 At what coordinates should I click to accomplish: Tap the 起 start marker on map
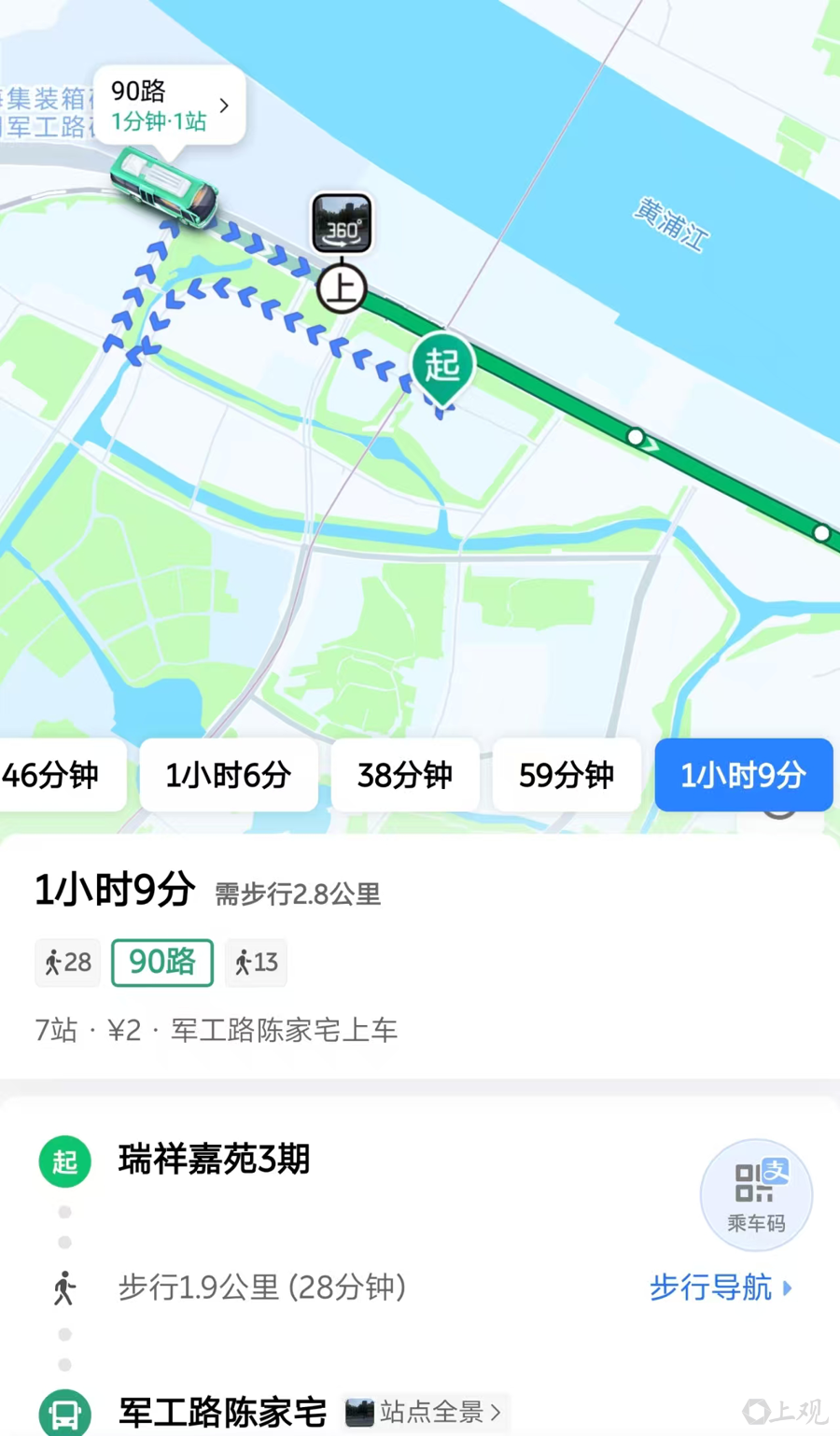click(442, 365)
